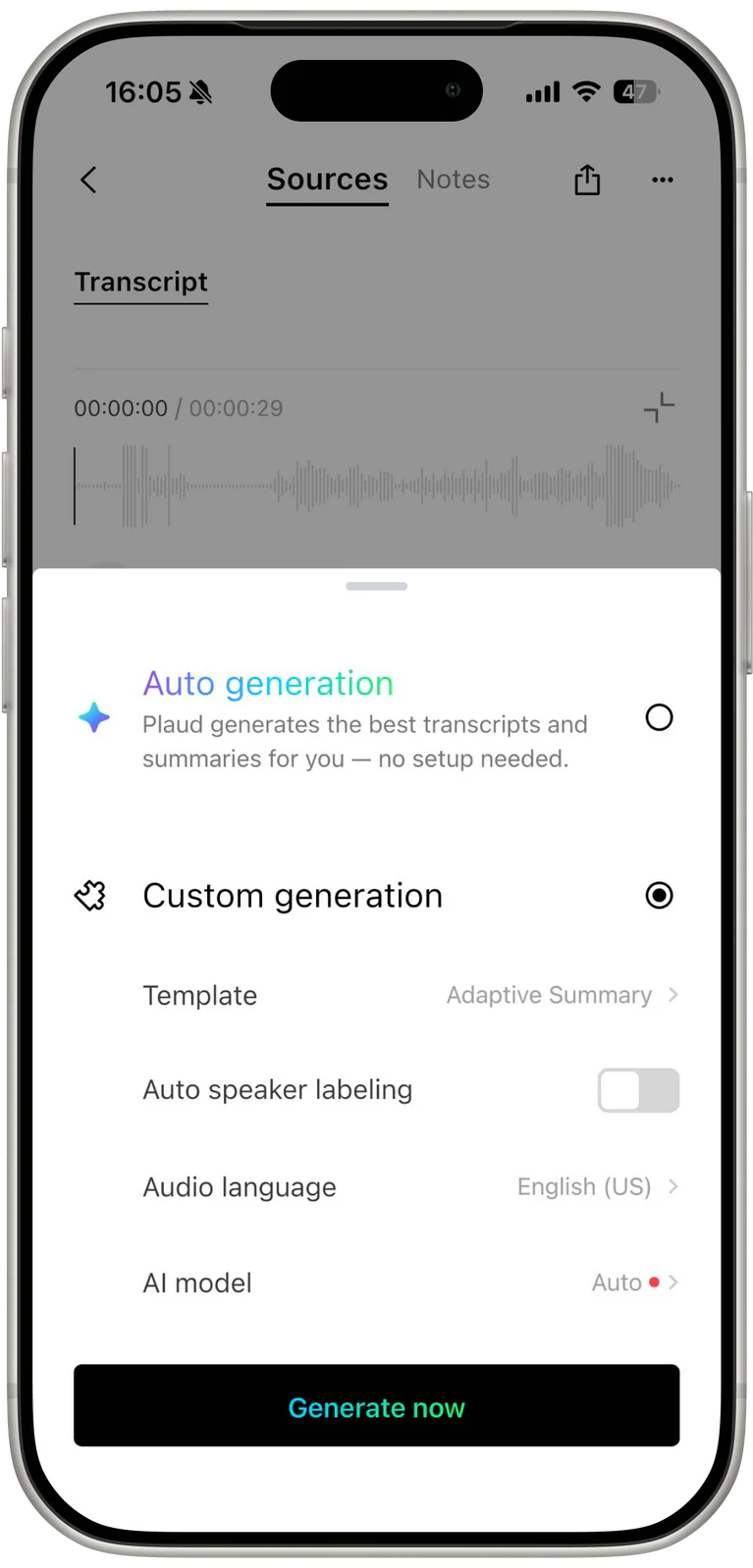Switch to the Notes tab
The width and height of the screenshot is (753, 1568).
click(453, 180)
